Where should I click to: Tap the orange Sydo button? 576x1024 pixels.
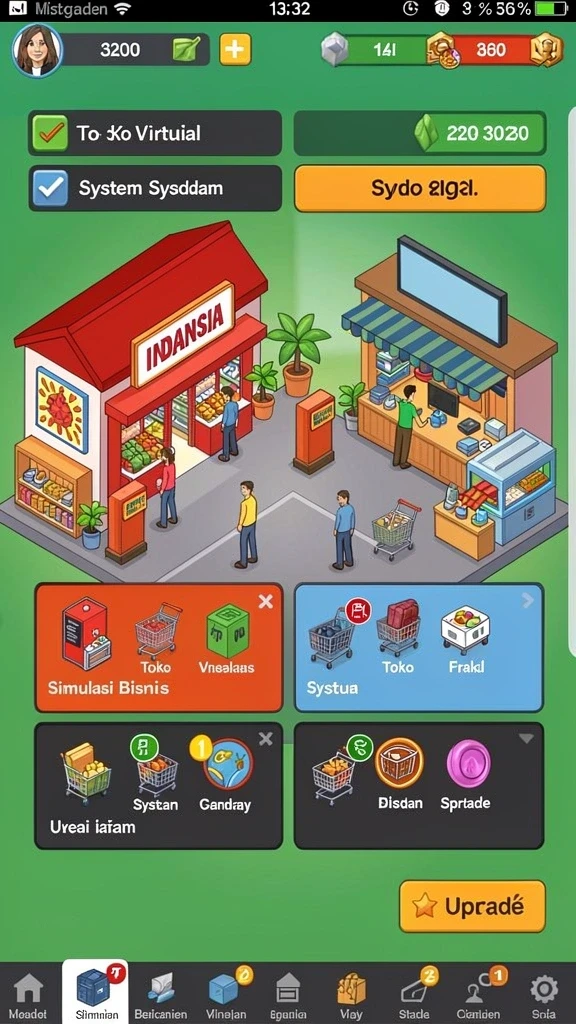(420, 188)
